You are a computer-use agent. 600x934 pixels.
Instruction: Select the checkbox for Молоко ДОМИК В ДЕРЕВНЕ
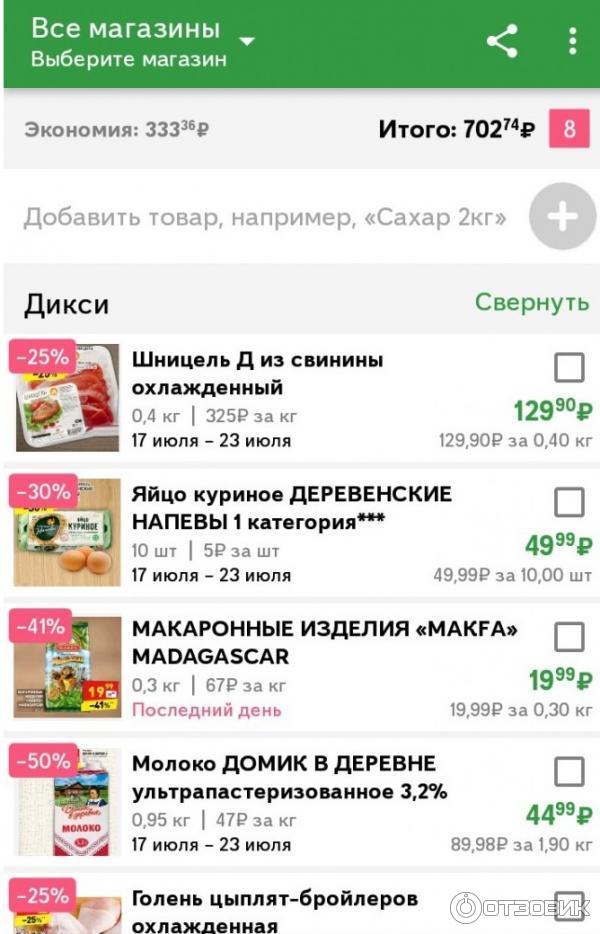(569, 771)
